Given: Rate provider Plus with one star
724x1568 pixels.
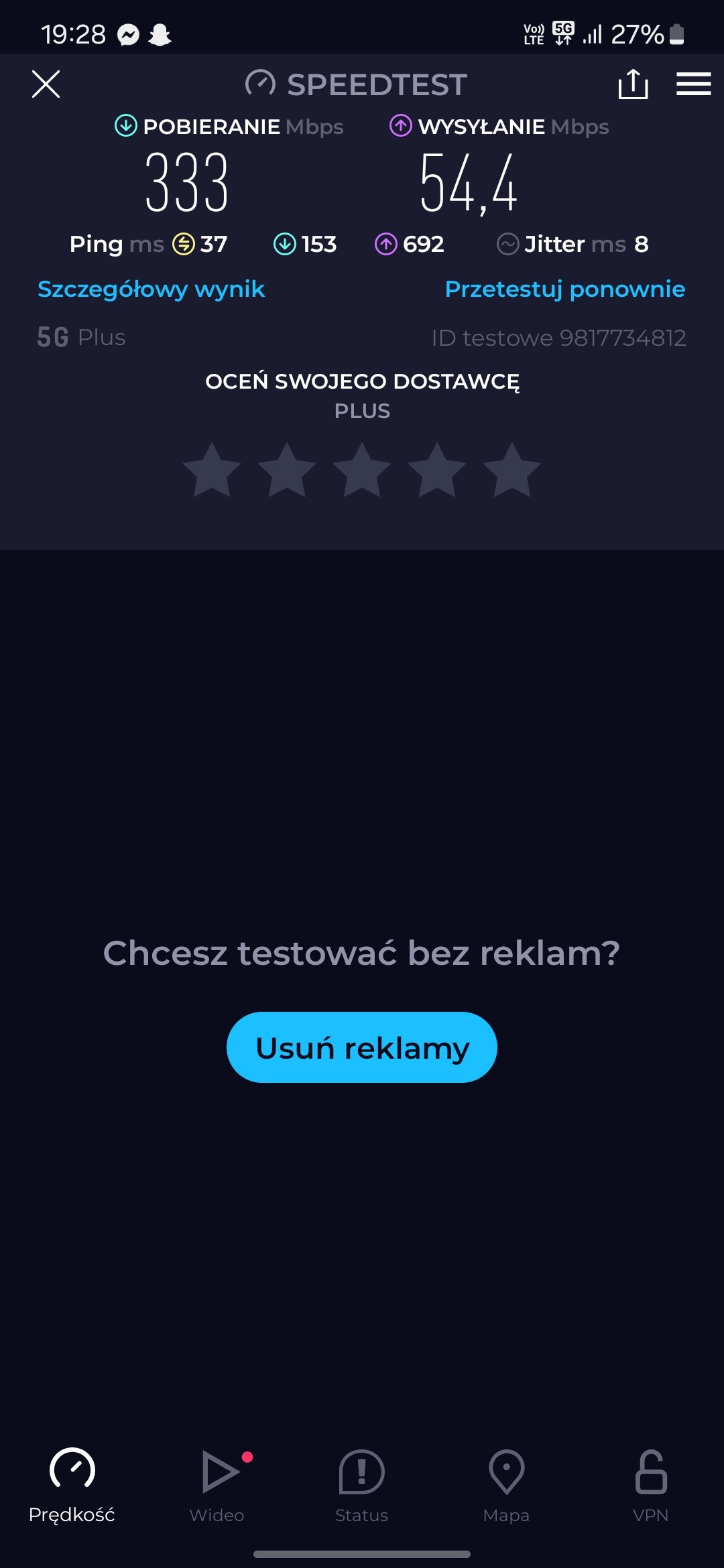Looking at the screenshot, I should click(212, 470).
